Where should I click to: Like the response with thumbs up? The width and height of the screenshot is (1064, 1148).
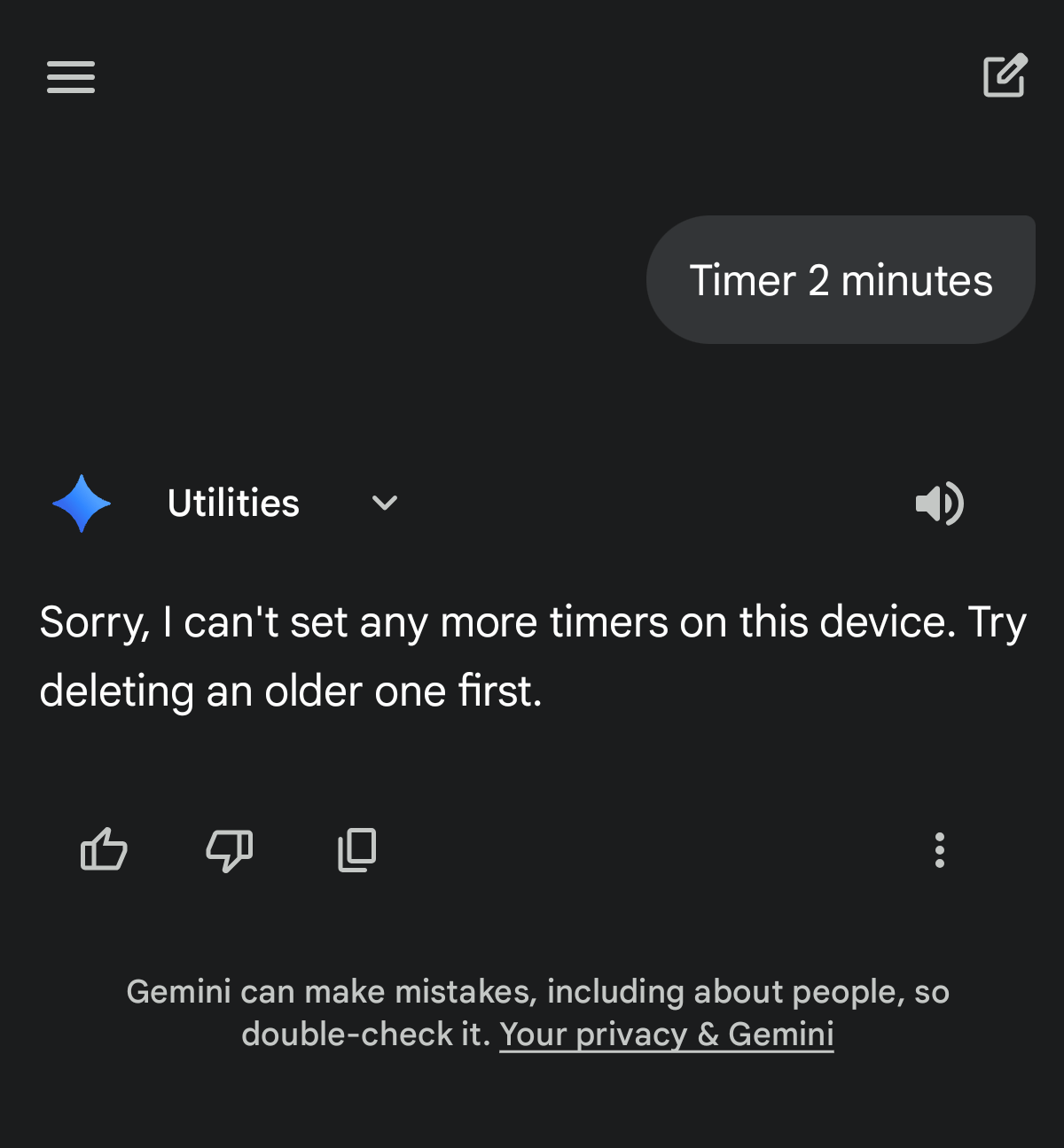tap(104, 850)
